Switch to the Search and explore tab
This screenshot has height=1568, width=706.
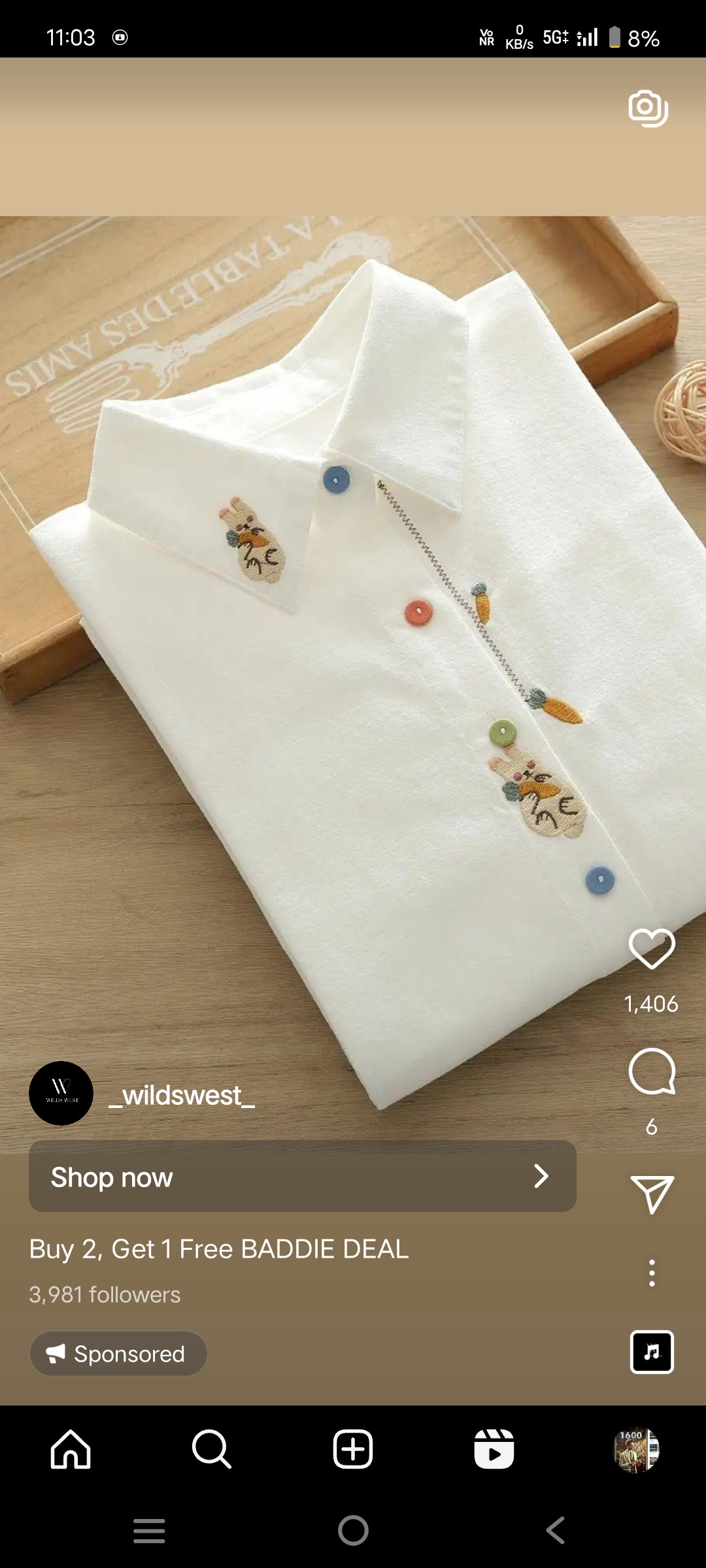[211, 1449]
